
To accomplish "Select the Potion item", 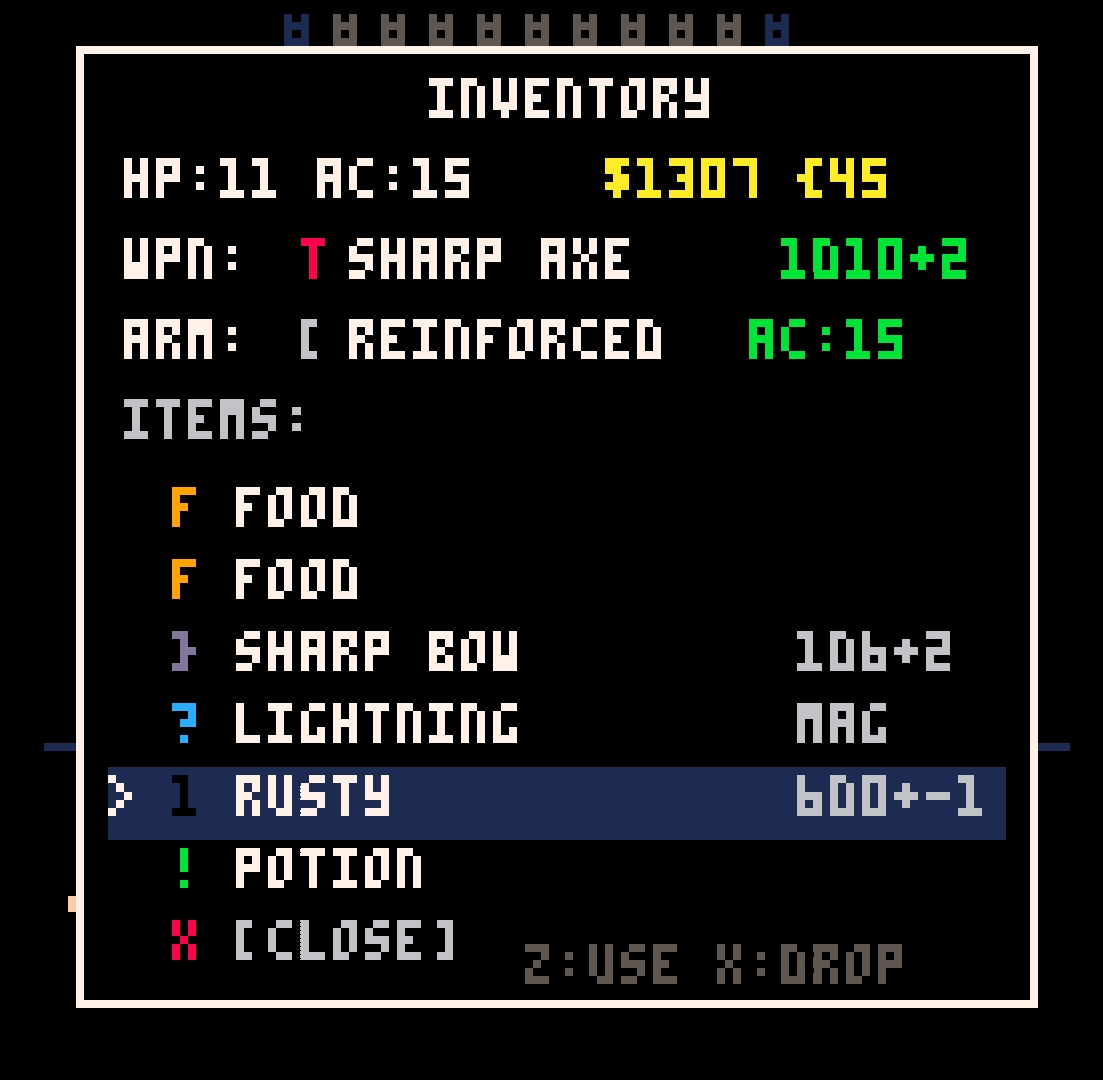I will click(327, 869).
